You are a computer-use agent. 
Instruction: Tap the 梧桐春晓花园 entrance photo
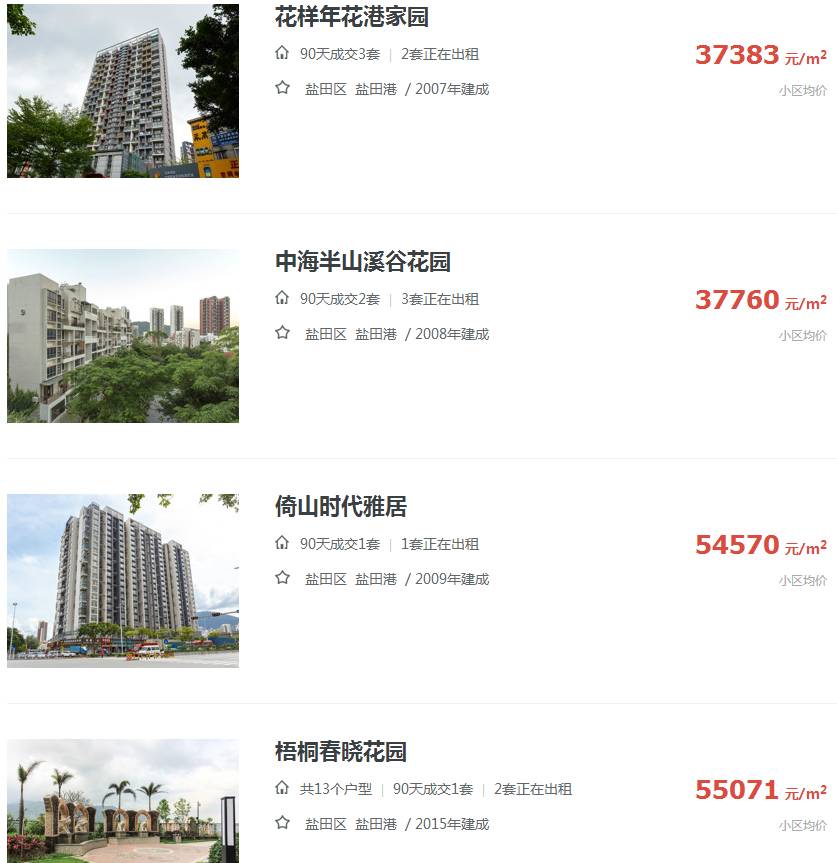[123, 801]
